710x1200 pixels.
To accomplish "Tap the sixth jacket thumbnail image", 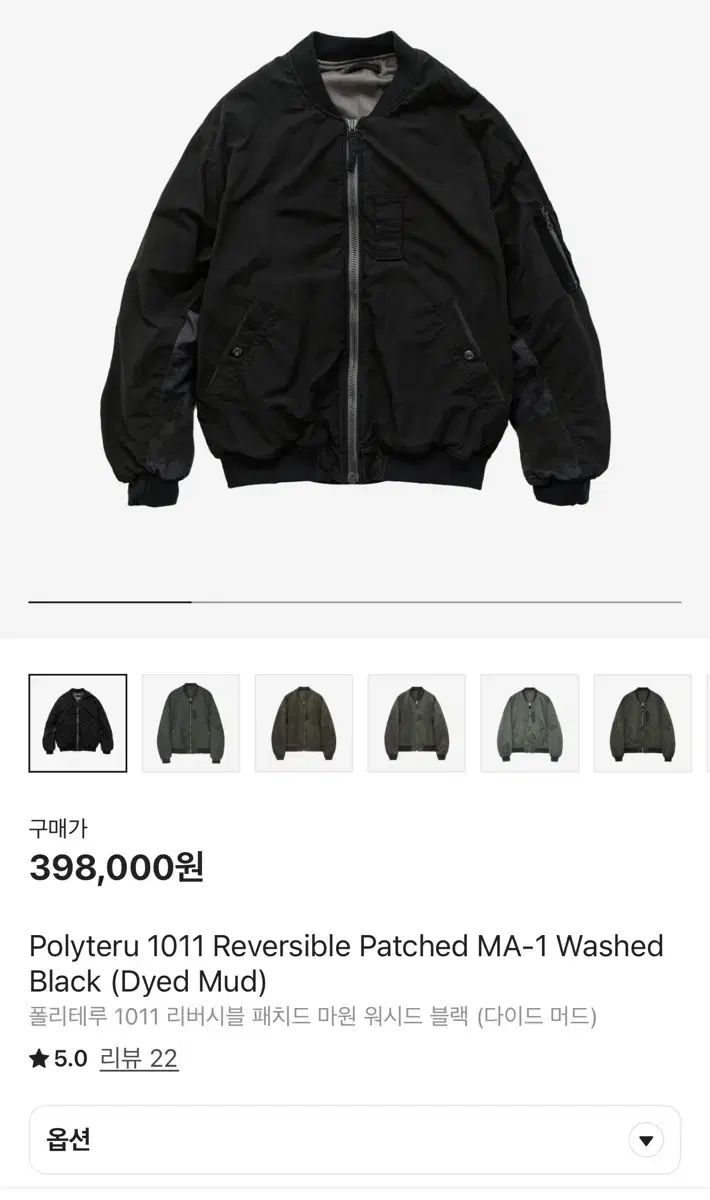I will [x=642, y=723].
